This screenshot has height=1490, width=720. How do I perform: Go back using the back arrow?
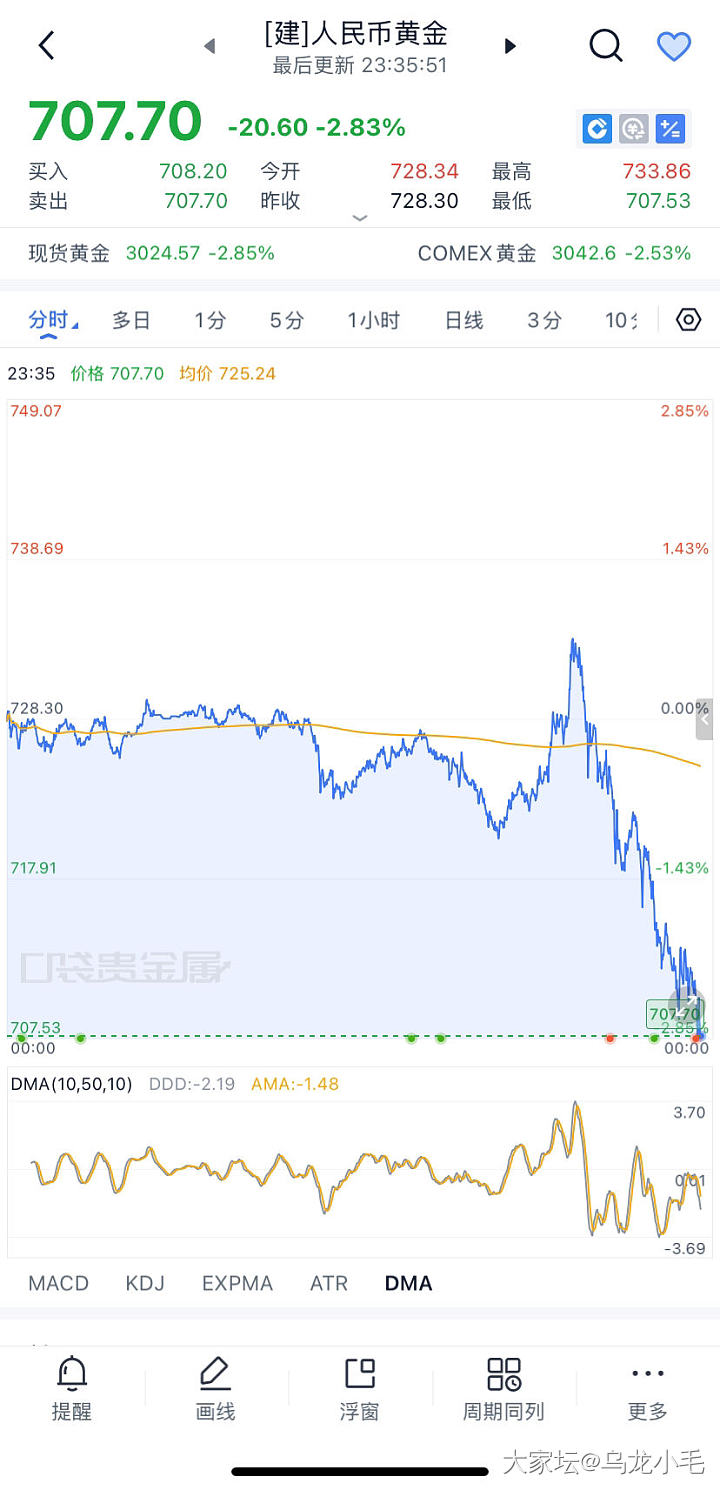47,45
